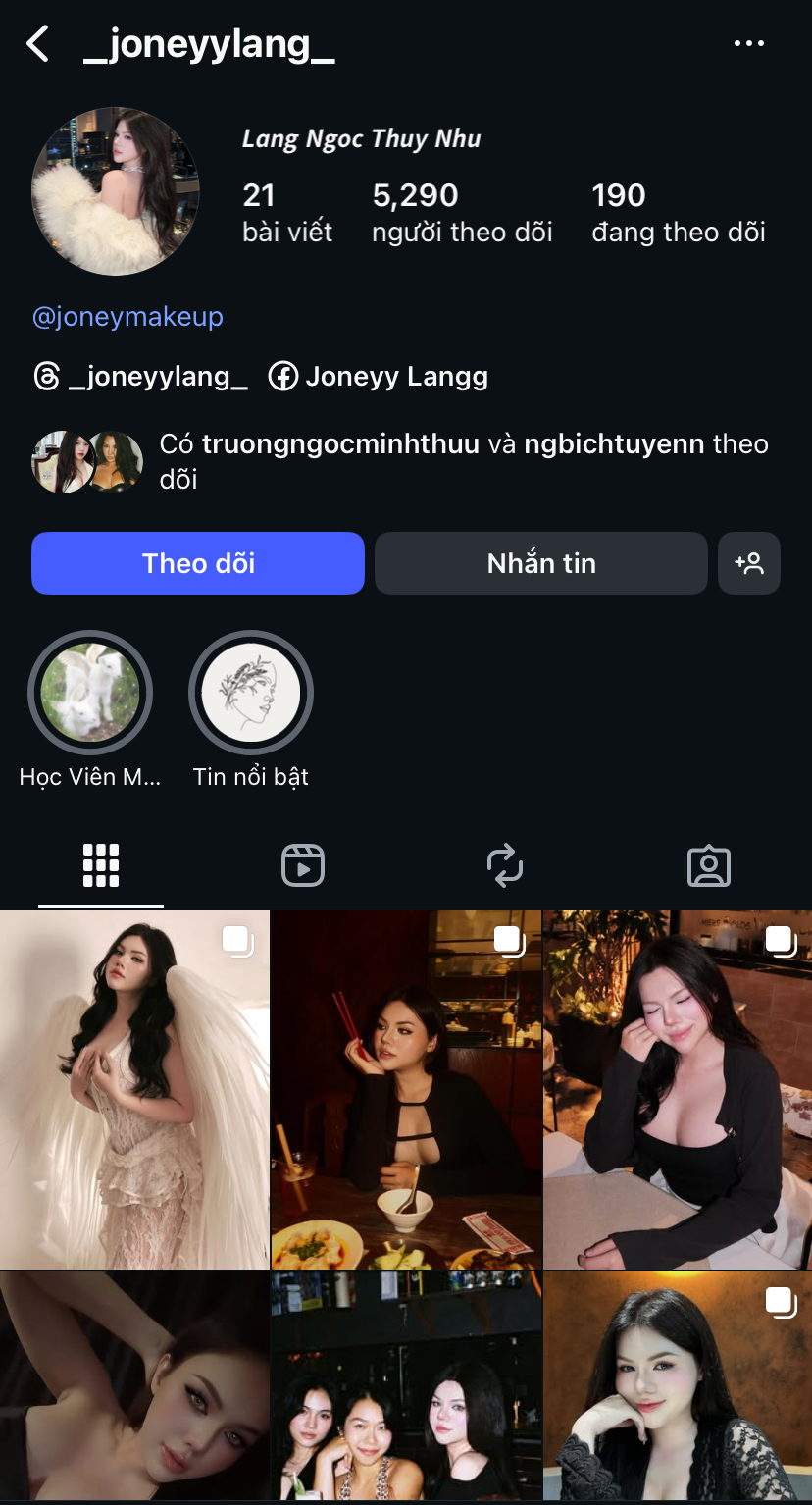Open the three-dot overflow menu
The width and height of the screenshot is (812, 1505).
(749, 44)
